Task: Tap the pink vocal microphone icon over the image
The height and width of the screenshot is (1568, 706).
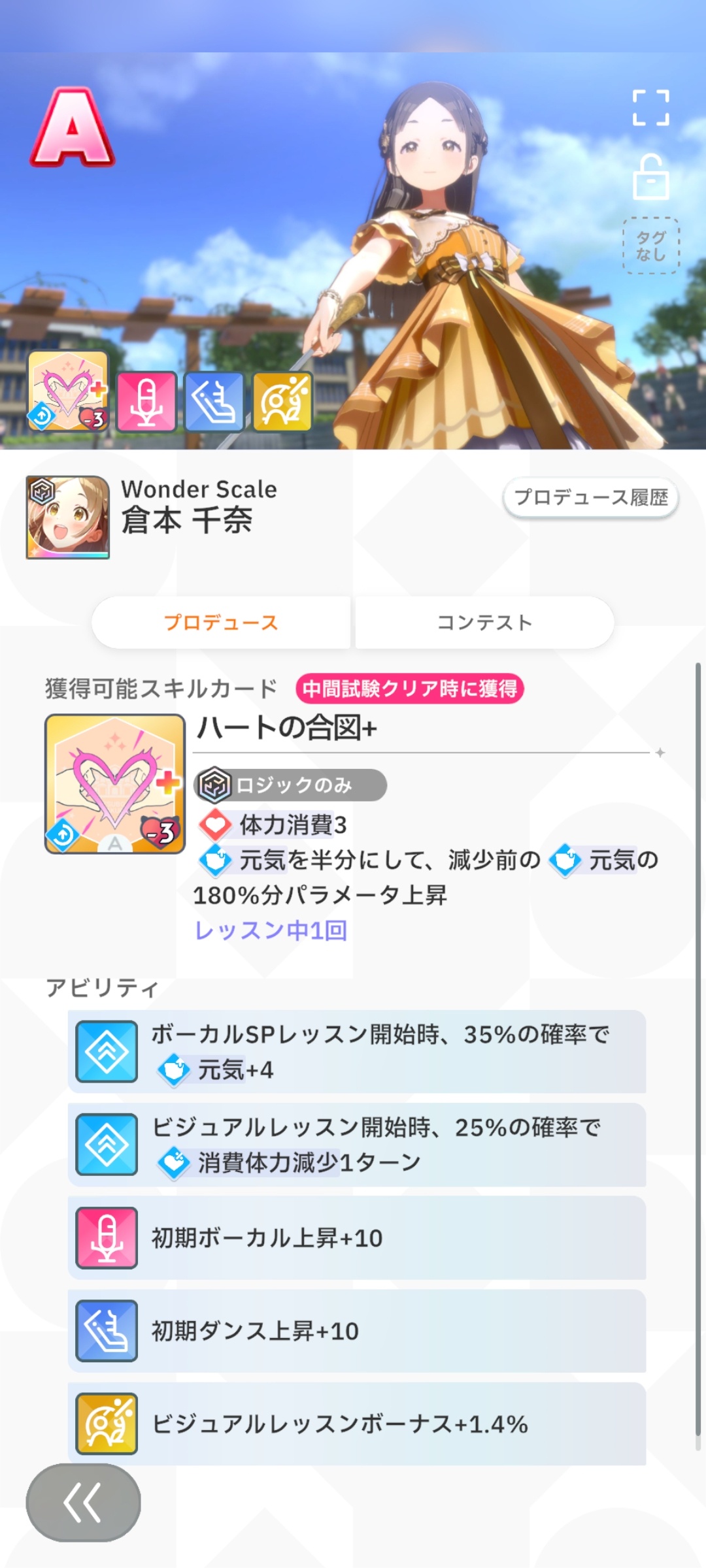Action: (146, 401)
